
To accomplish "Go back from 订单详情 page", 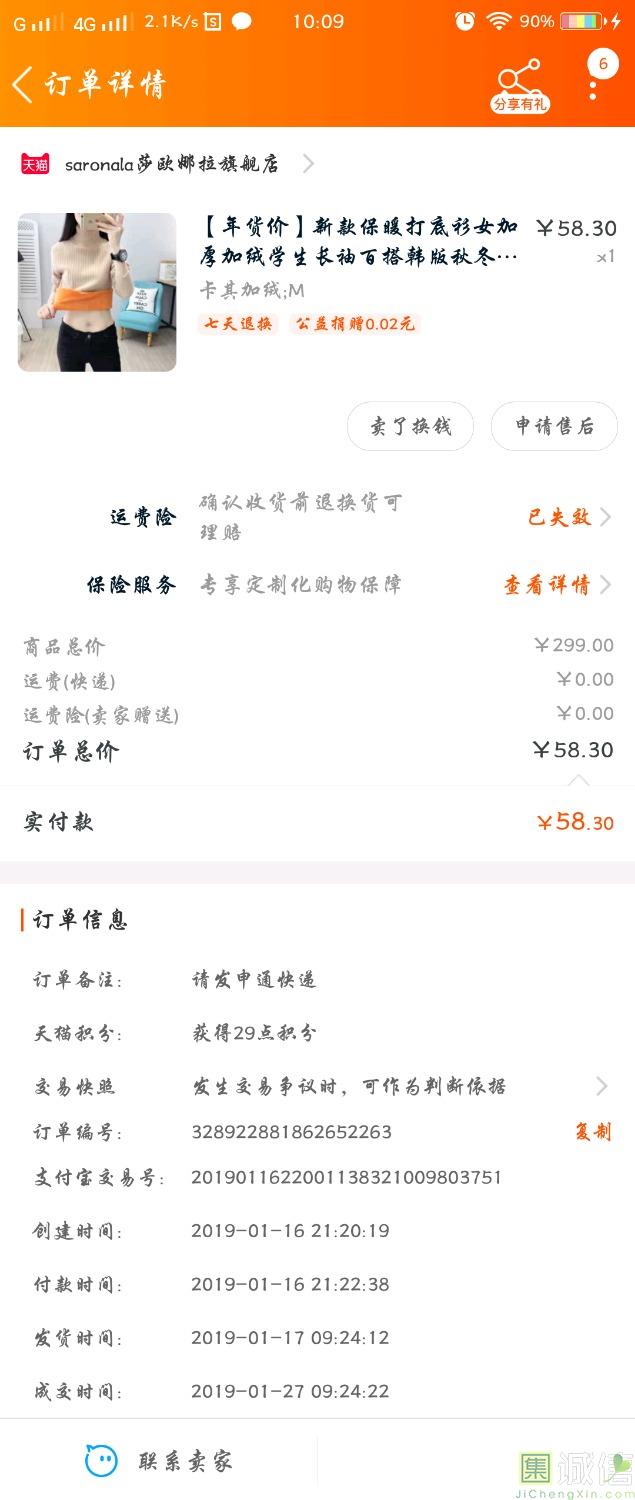I will (24, 84).
